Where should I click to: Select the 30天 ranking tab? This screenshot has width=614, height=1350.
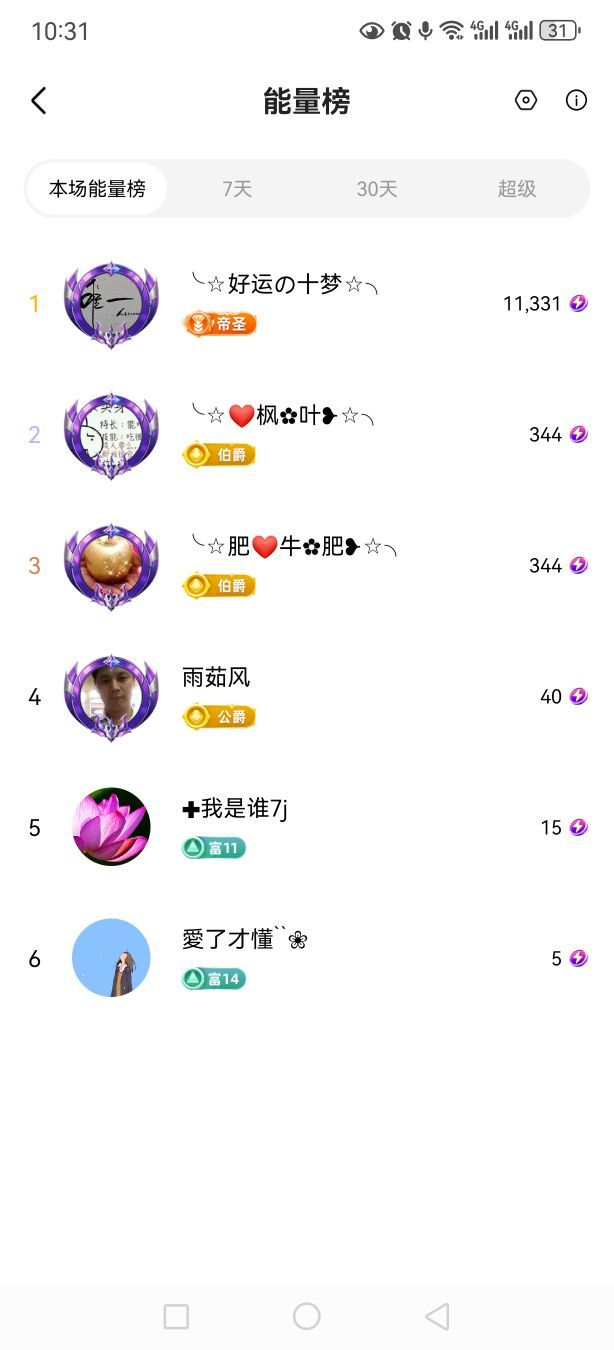pyautogui.click(x=377, y=189)
